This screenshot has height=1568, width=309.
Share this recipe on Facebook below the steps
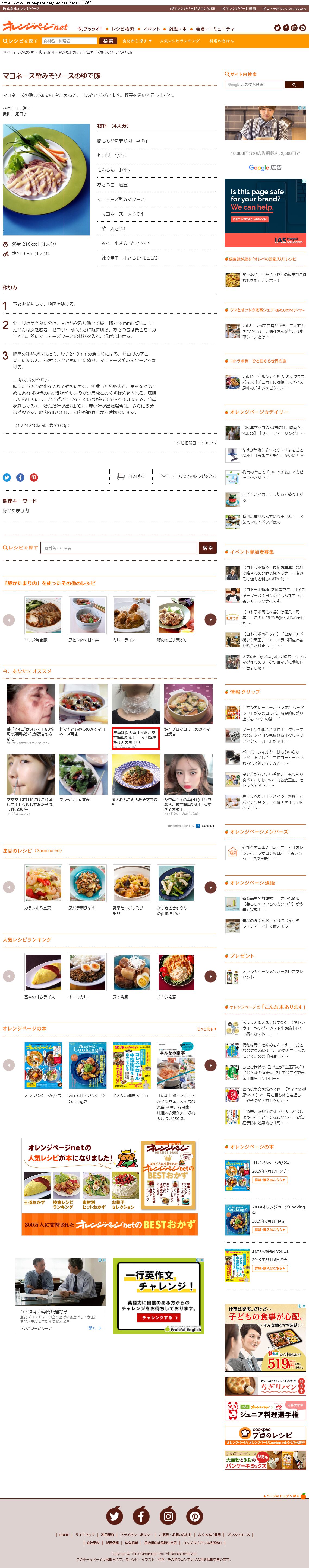pyautogui.click(x=20, y=478)
